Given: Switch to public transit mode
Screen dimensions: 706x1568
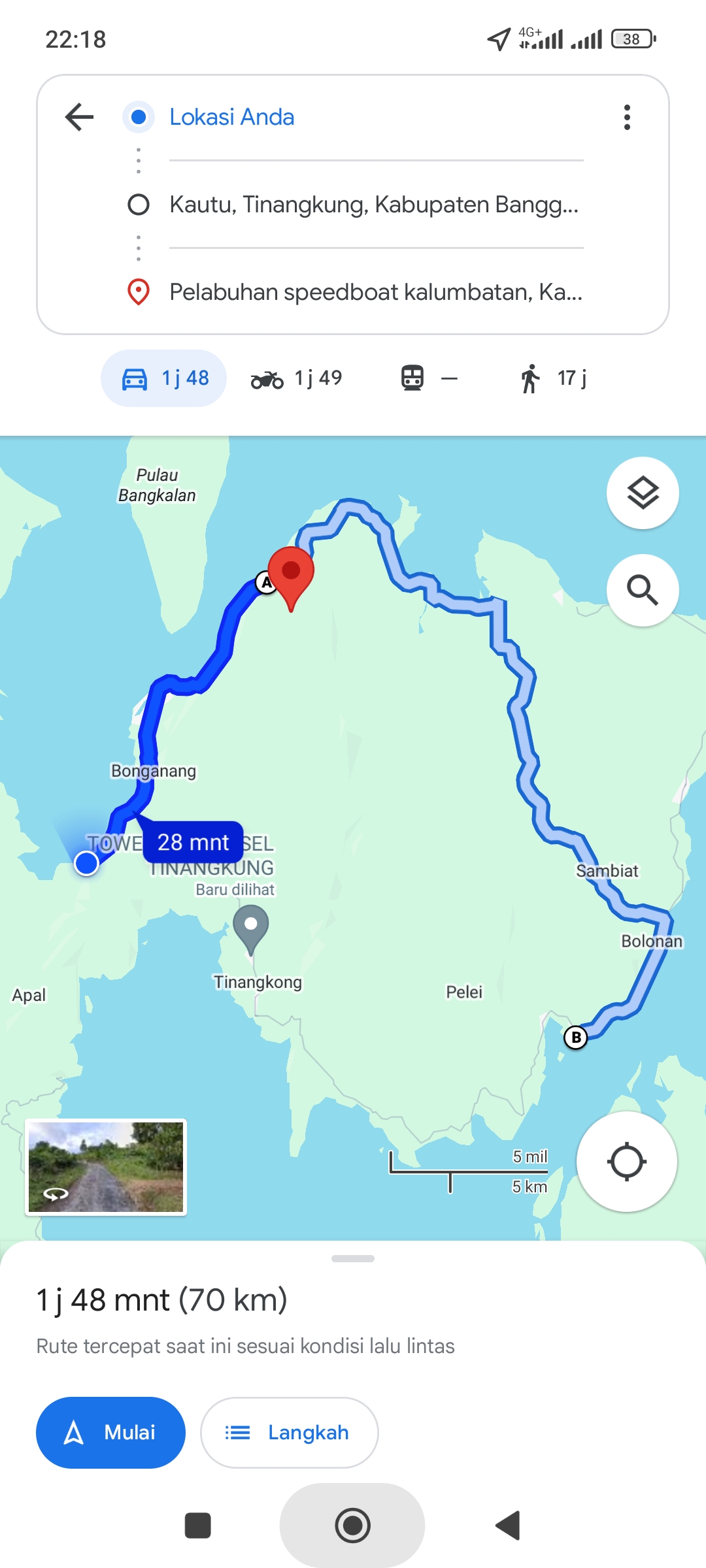Looking at the screenshot, I should 429,378.
